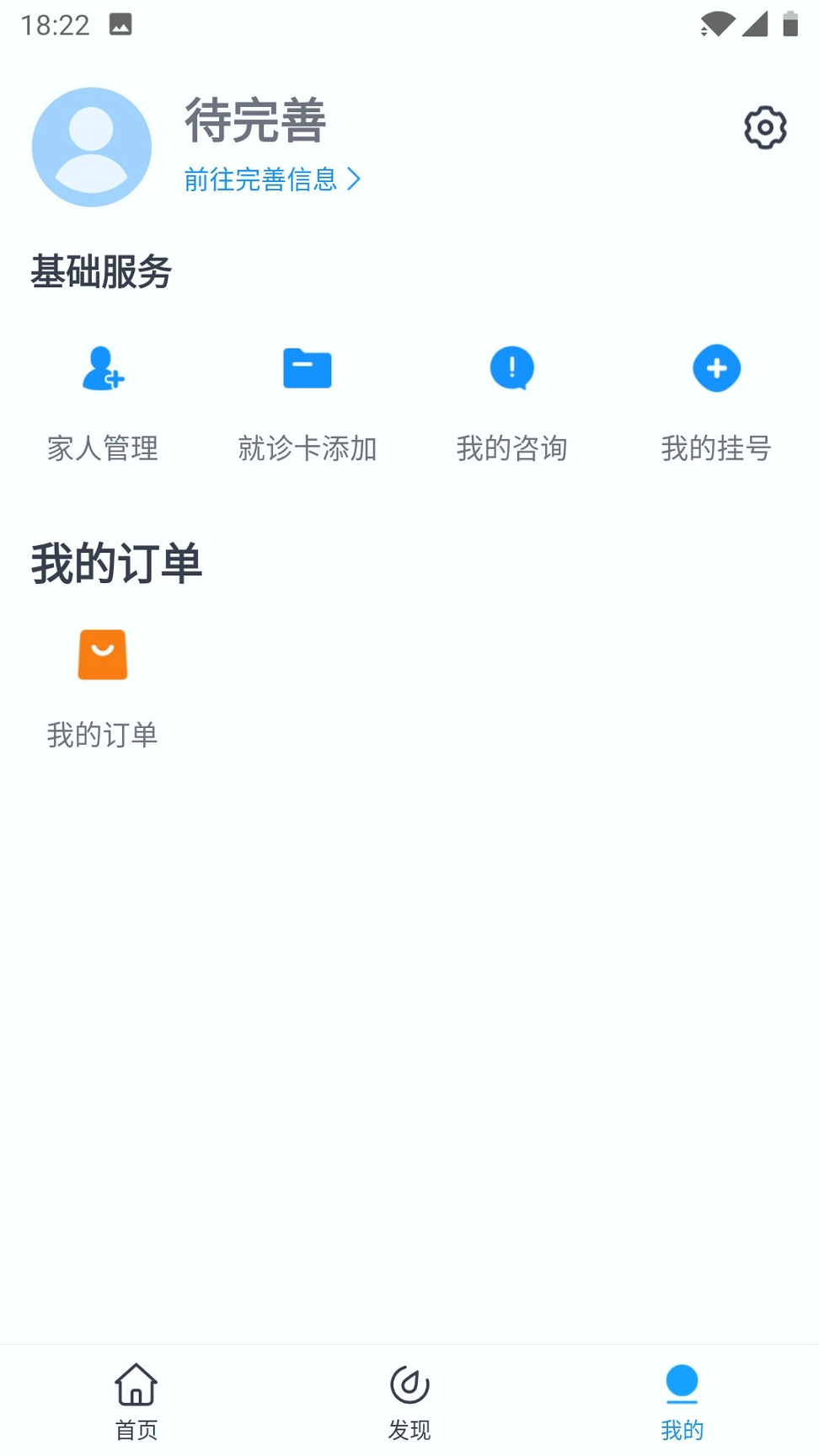Screen dimensions: 819x1456
Task: Open 家人管理 family management
Action: [x=103, y=400]
